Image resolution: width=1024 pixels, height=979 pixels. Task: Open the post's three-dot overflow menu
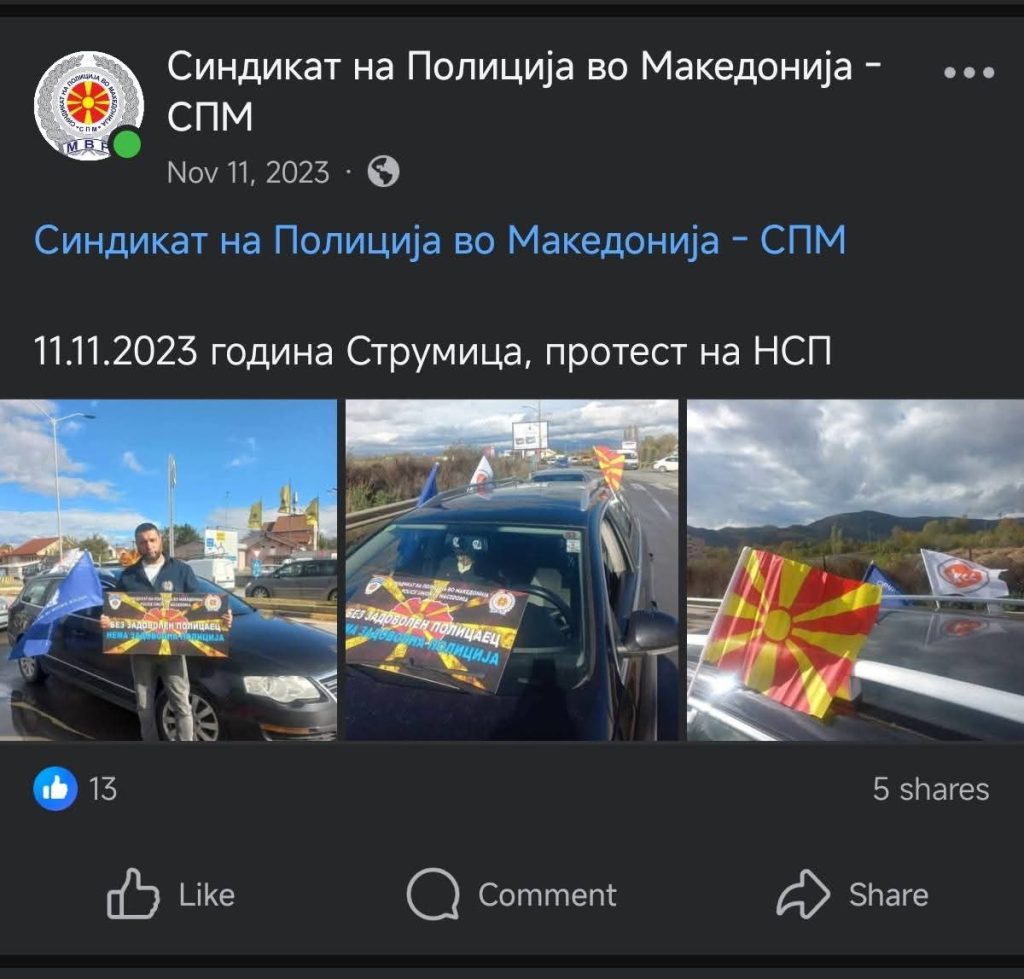968,73
